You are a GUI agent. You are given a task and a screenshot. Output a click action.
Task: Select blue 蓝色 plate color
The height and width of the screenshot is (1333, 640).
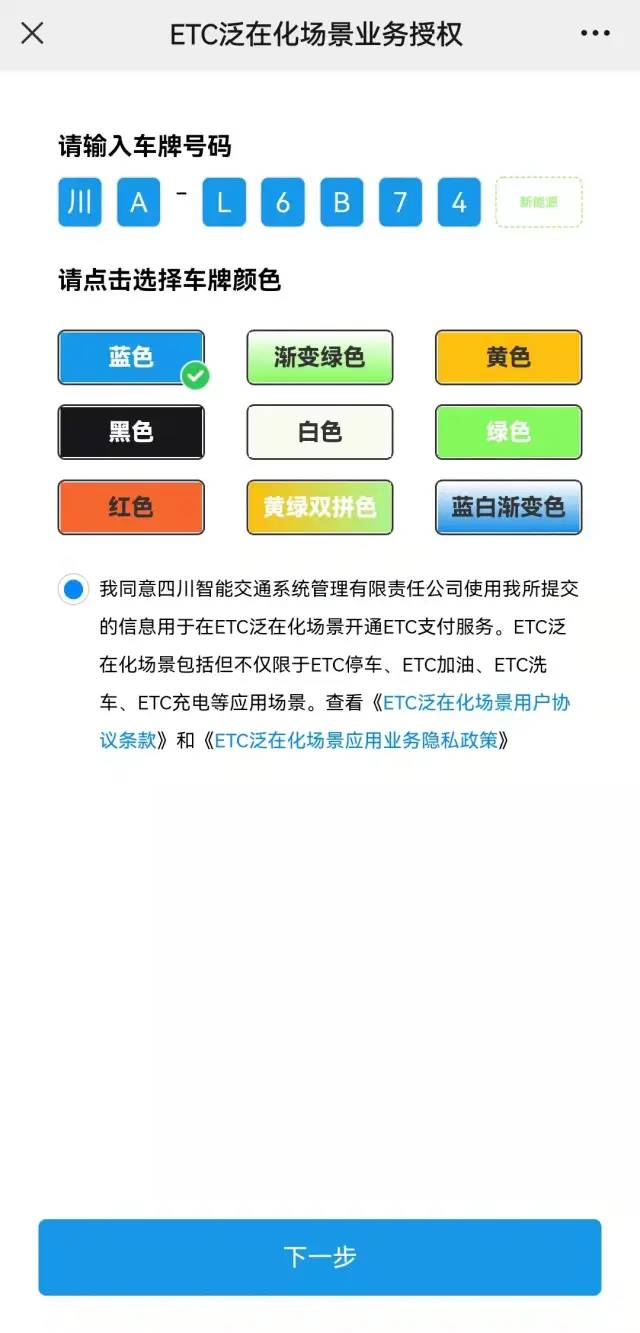click(131, 357)
